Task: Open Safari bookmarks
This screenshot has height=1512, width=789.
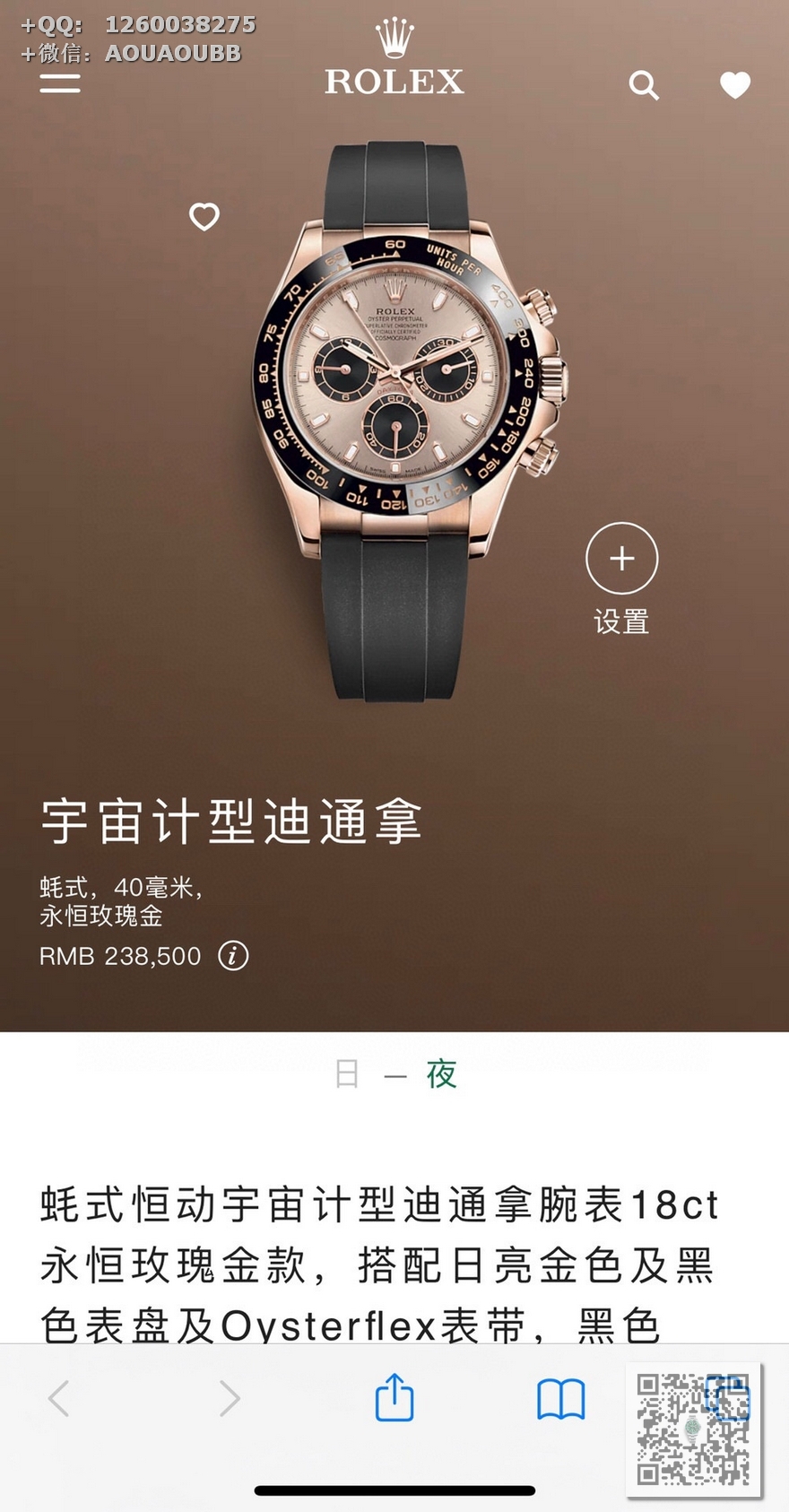Action: 560,1398
